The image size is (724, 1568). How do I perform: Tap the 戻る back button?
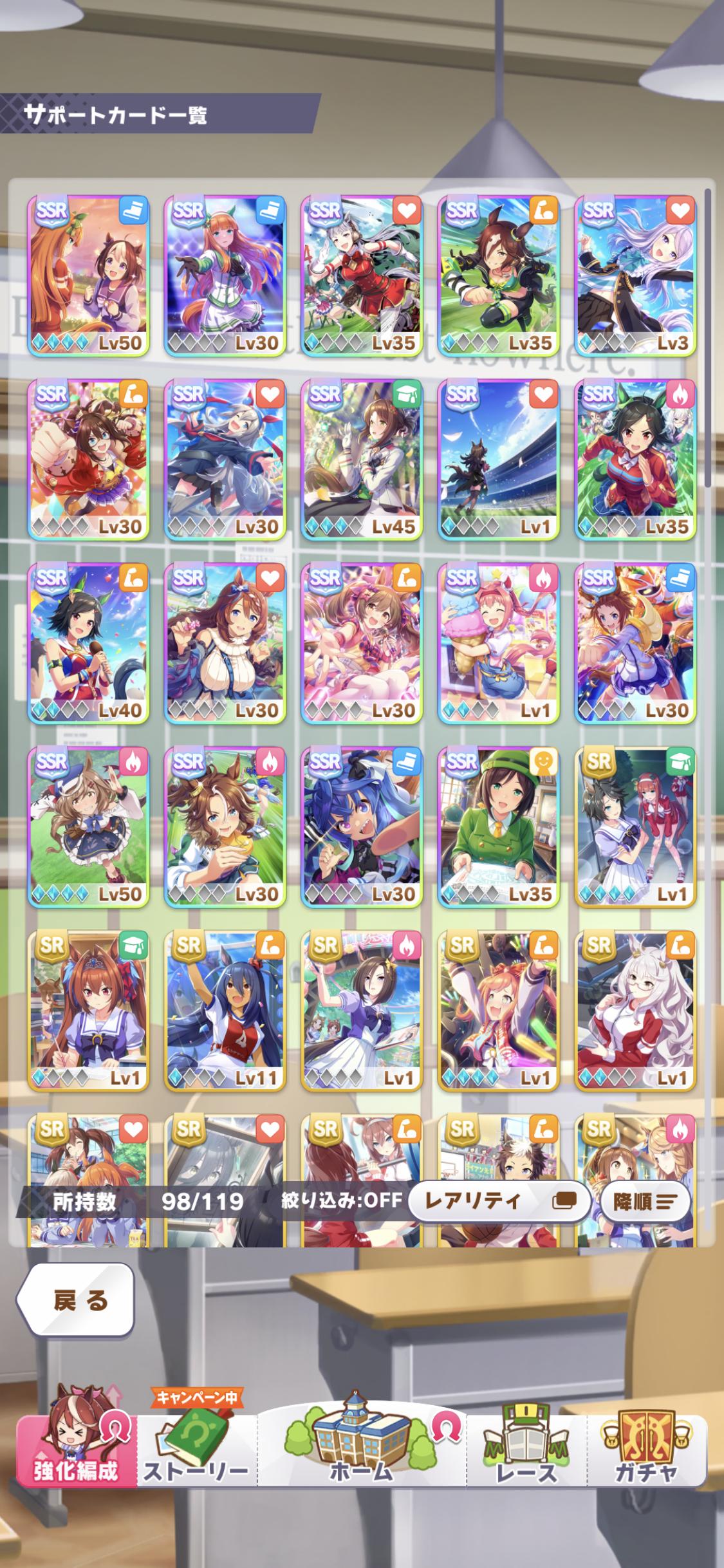(x=76, y=1302)
